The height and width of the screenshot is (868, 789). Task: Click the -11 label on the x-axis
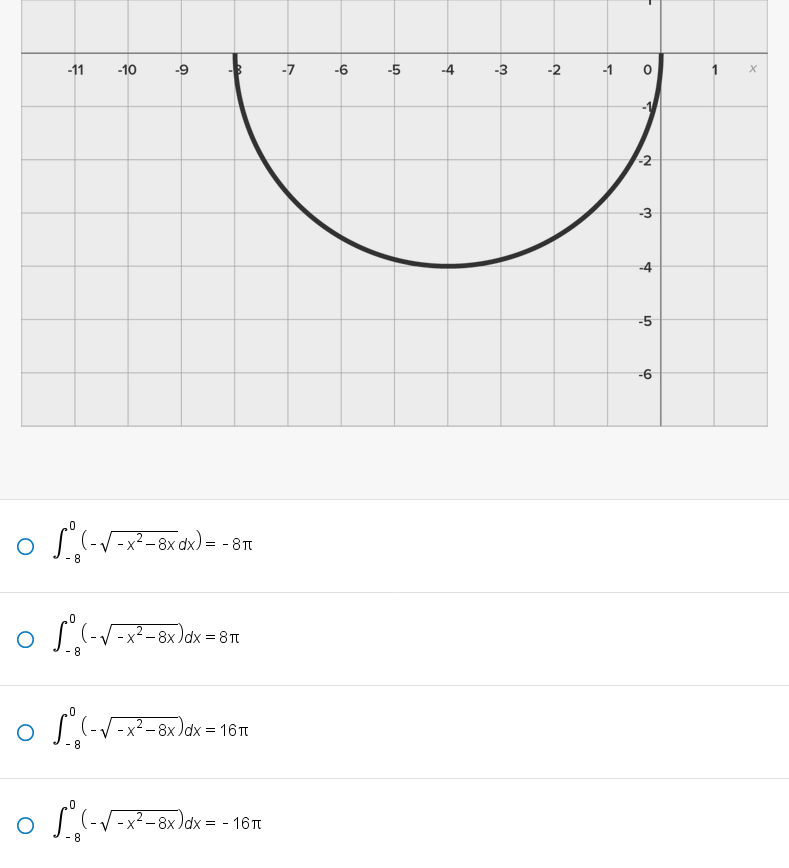(x=75, y=70)
